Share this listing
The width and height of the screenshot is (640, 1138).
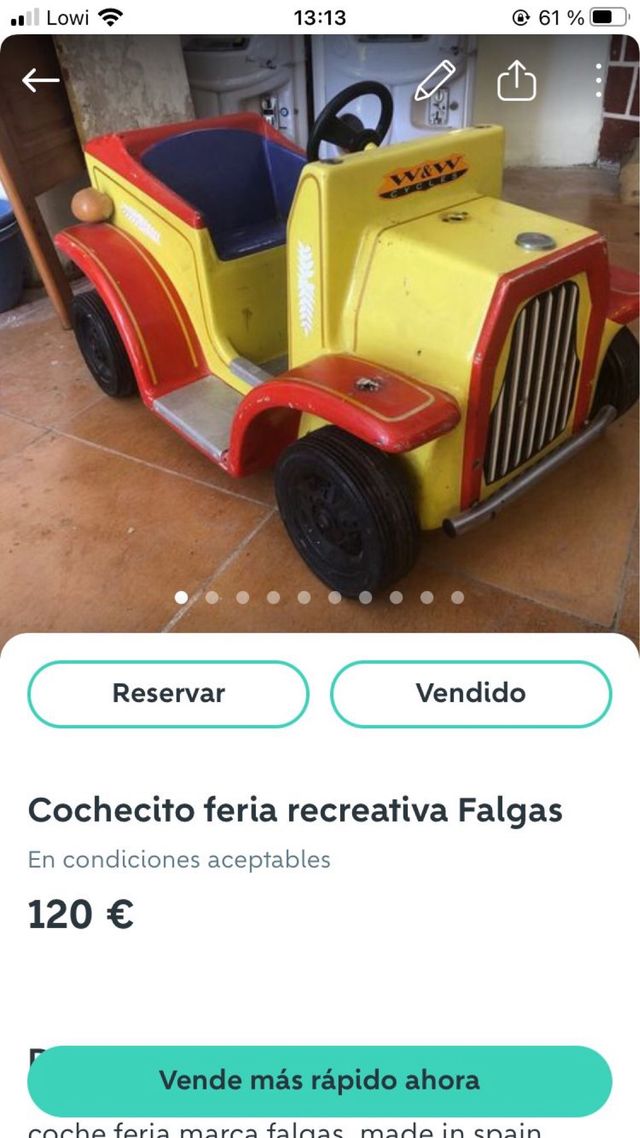[516, 80]
